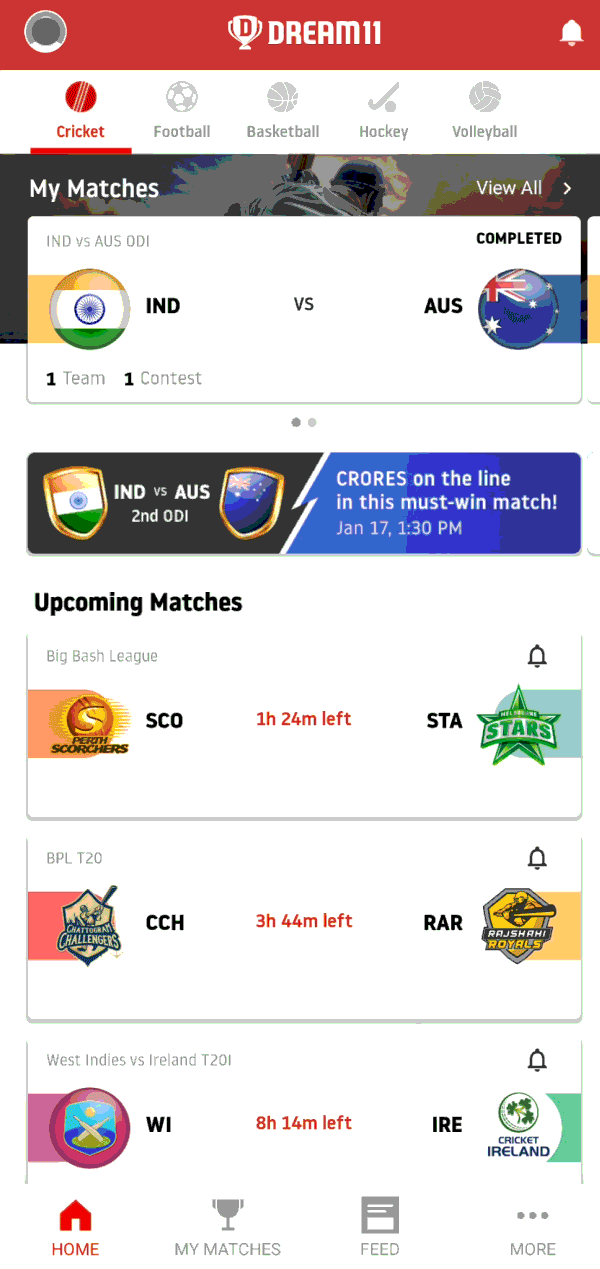The width and height of the screenshot is (600, 1270).
Task: Open the completed IND vs AUS ODI card
Action: click(304, 310)
